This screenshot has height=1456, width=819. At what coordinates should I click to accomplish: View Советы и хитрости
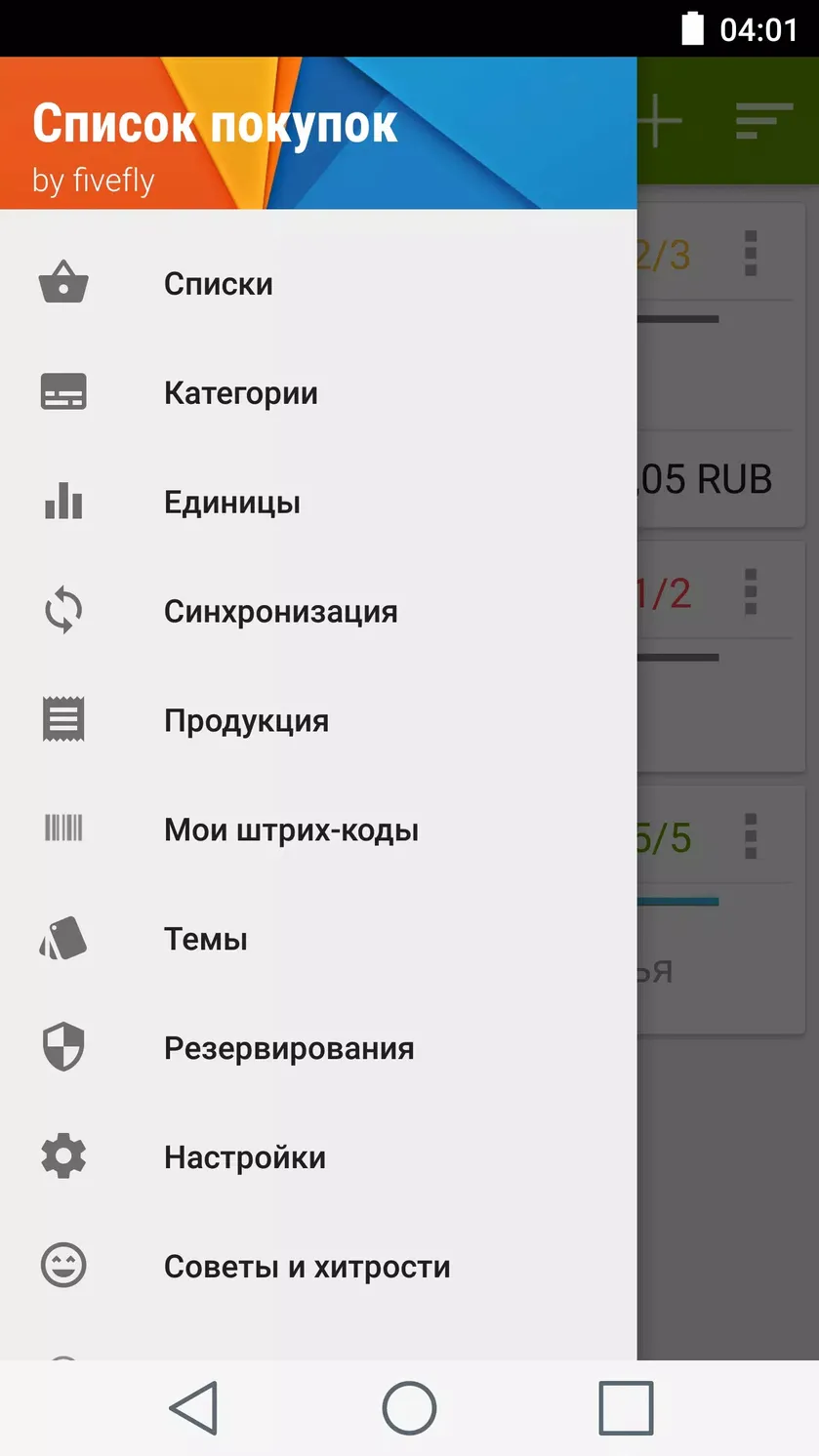(318, 1268)
